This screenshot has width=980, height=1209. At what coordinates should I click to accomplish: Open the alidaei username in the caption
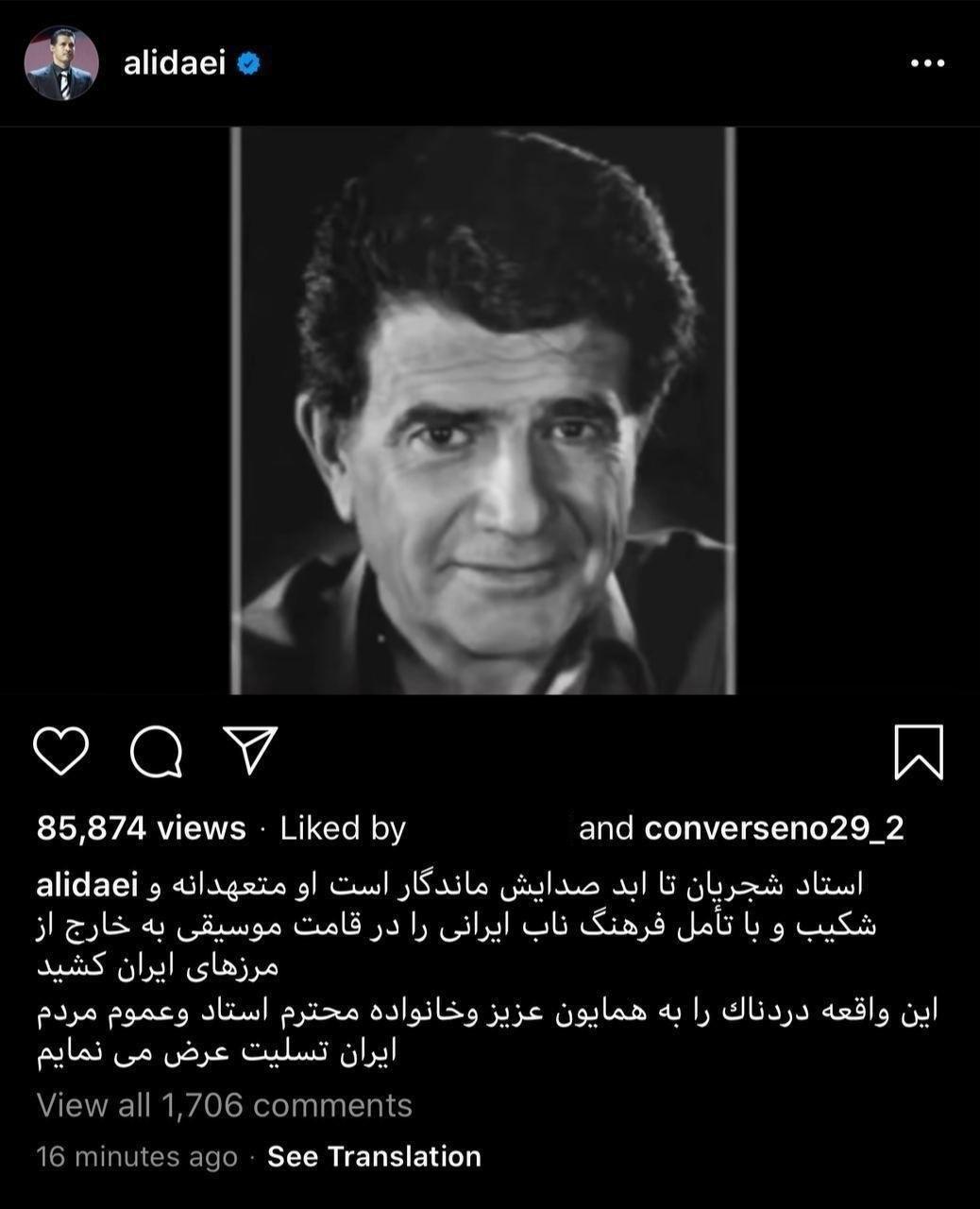88,886
